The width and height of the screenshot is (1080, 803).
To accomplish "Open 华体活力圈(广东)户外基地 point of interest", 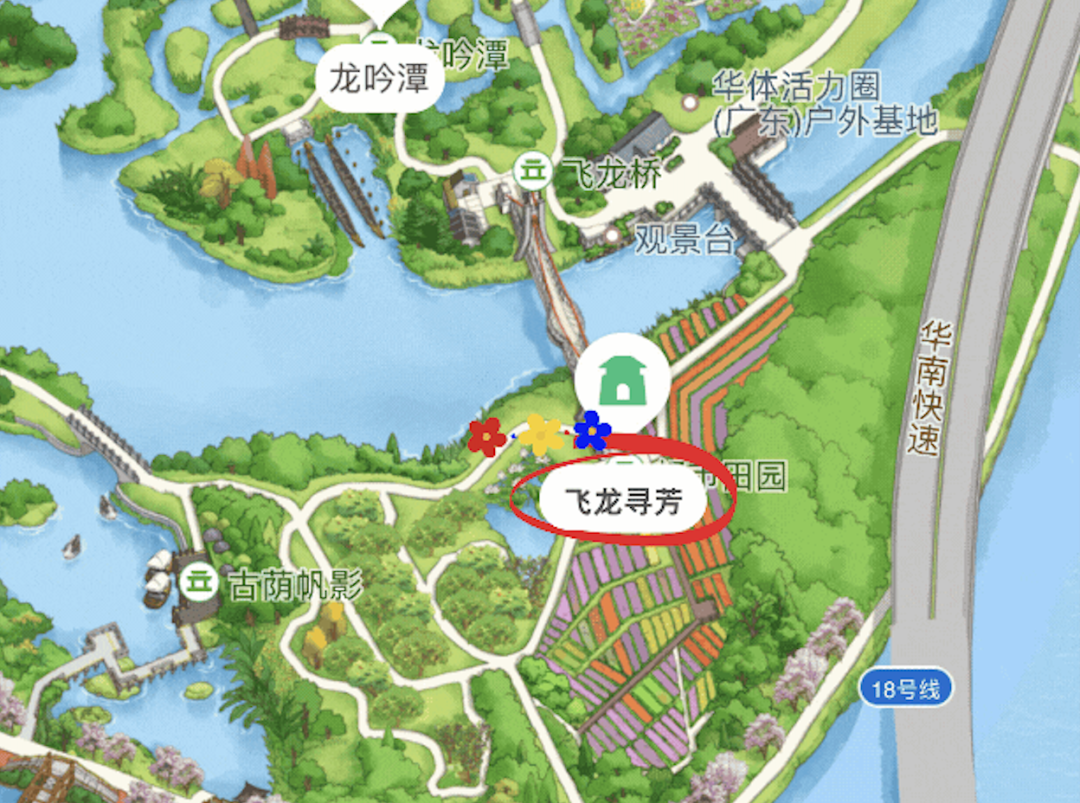I will click(688, 102).
